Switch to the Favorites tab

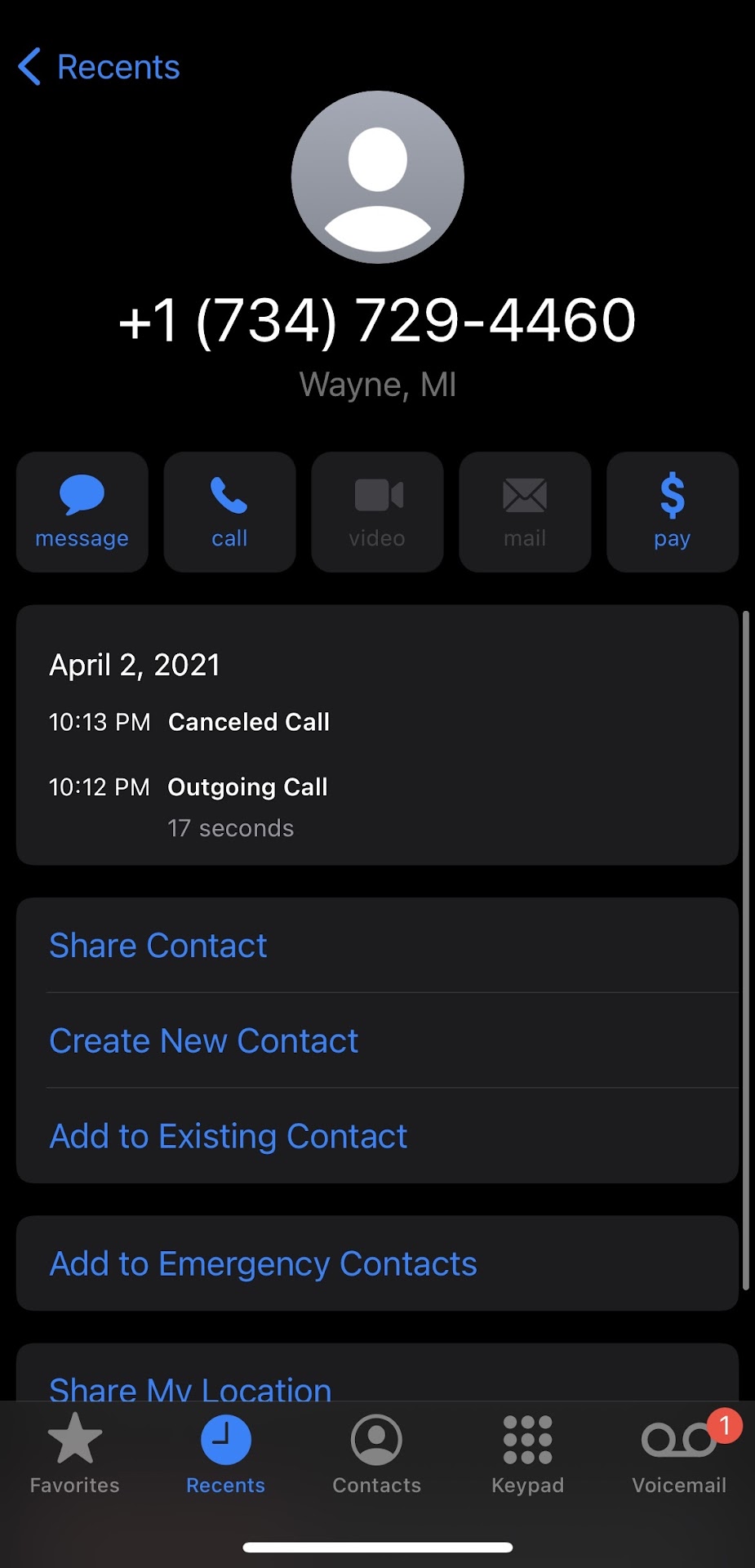pos(75,1454)
